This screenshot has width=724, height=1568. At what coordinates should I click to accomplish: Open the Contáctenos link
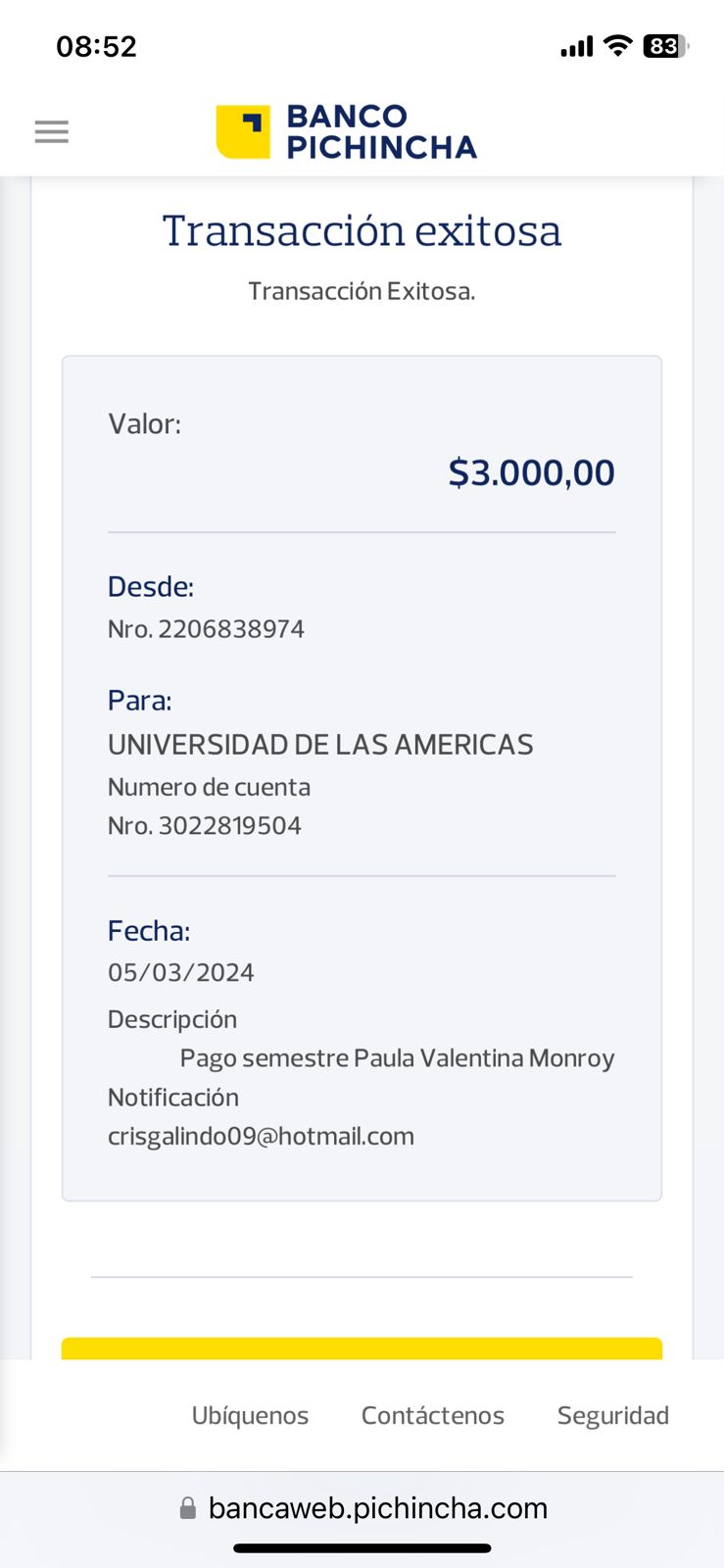pos(432,1415)
